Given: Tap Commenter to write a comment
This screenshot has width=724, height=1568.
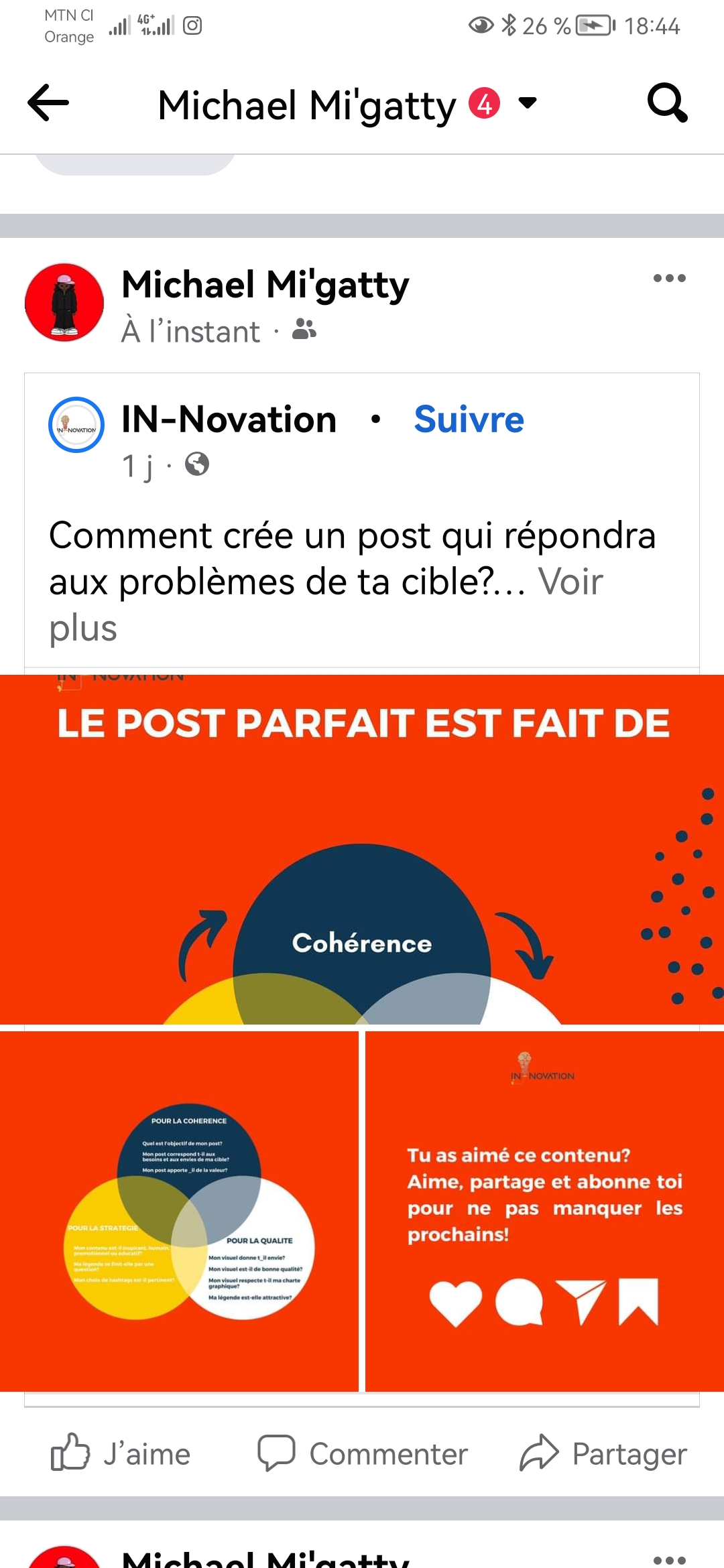Looking at the screenshot, I should point(363,1453).
